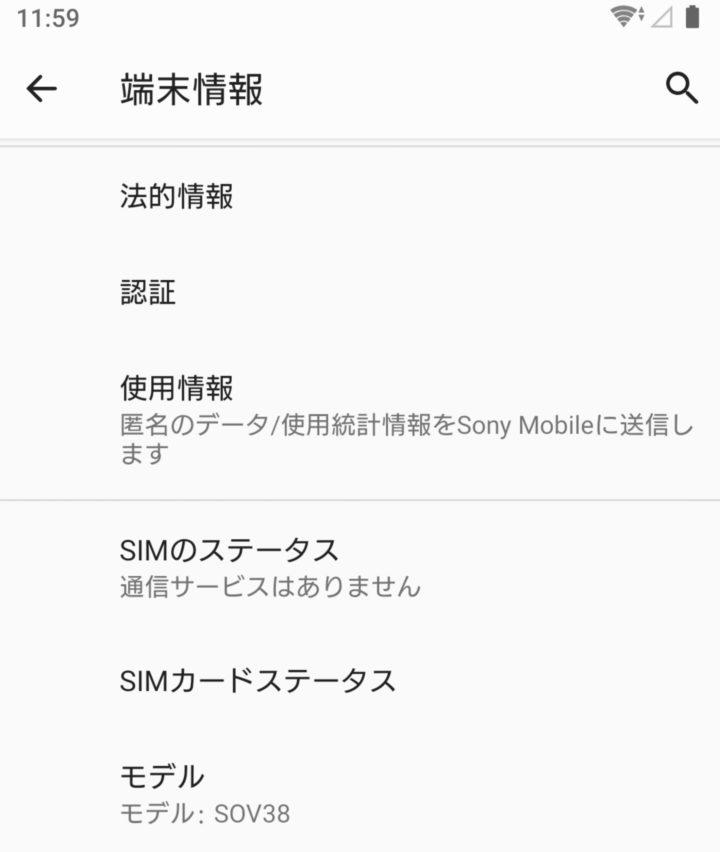Open the search magnifier icon
This screenshot has height=852, width=720.
(x=681, y=89)
